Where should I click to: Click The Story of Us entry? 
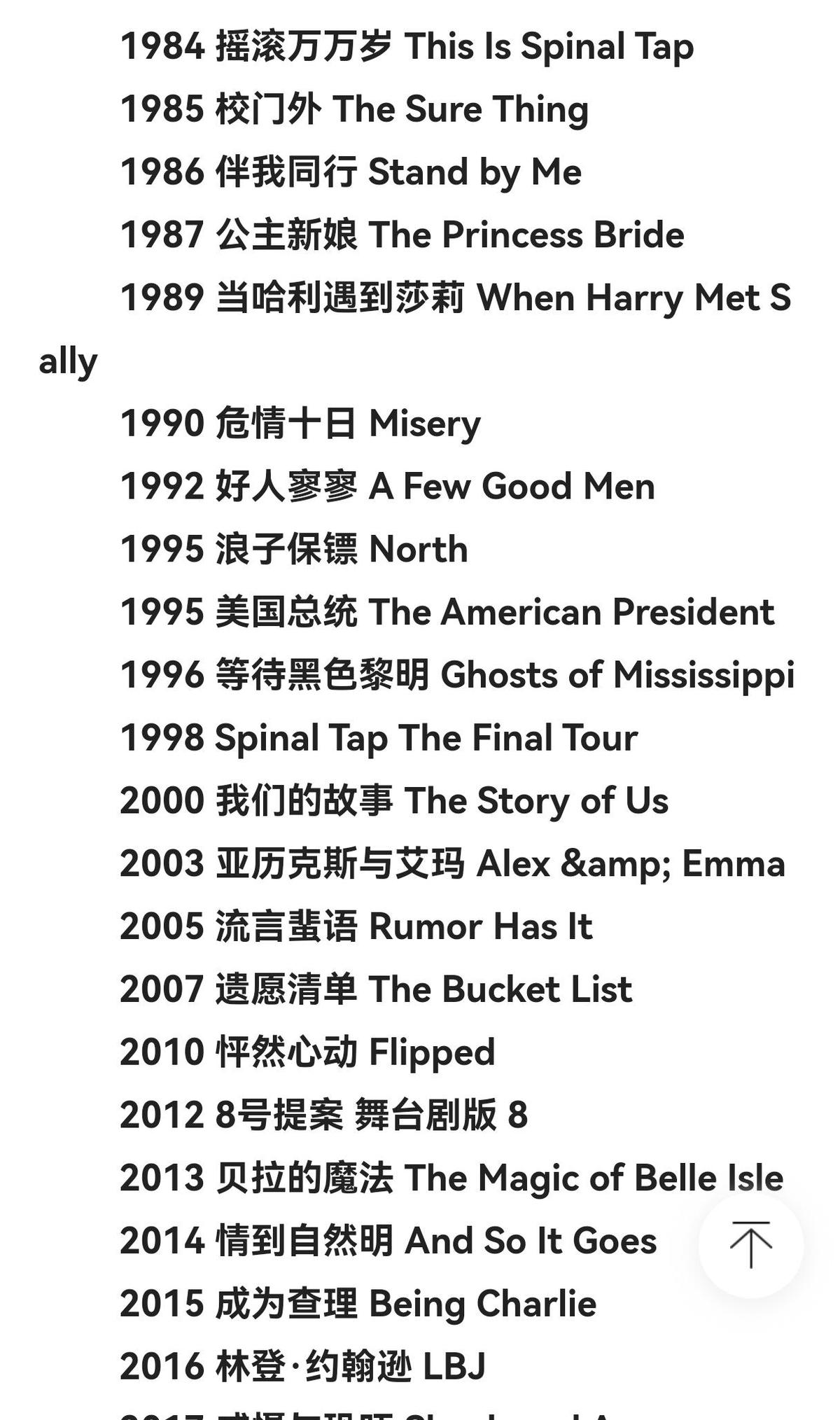coord(392,800)
